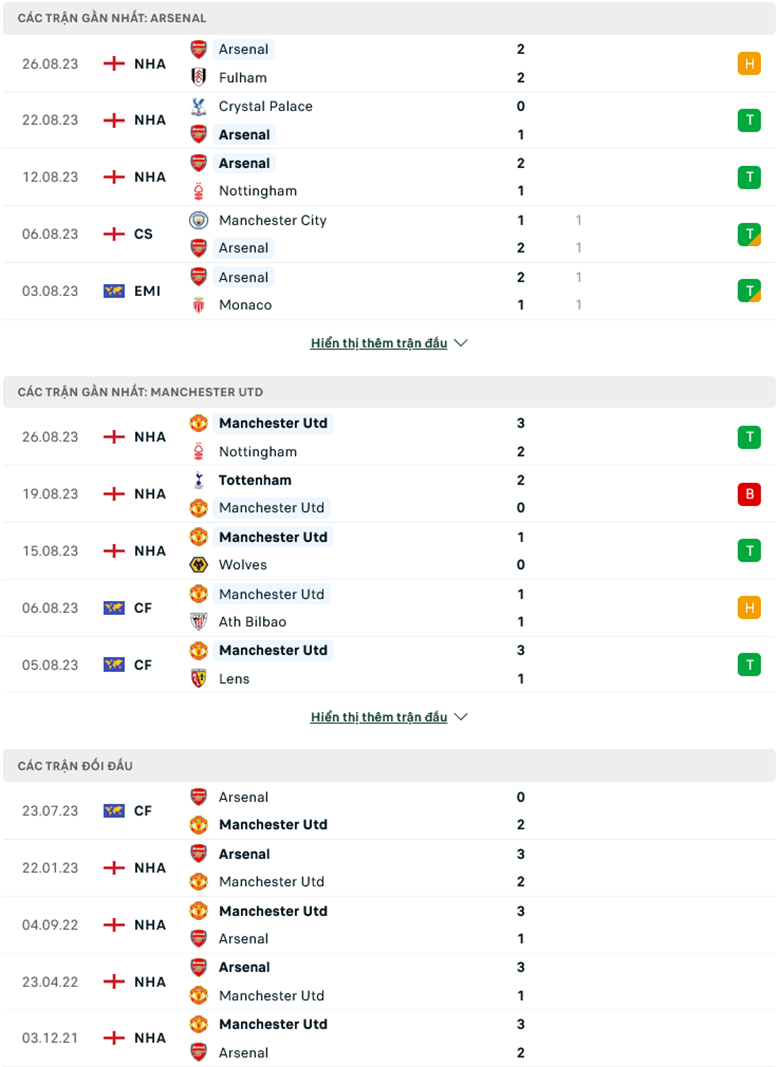Click the EU flag for the 23.07.23 CF match
Viewport: 780px width, 1067px height.
click(x=113, y=811)
